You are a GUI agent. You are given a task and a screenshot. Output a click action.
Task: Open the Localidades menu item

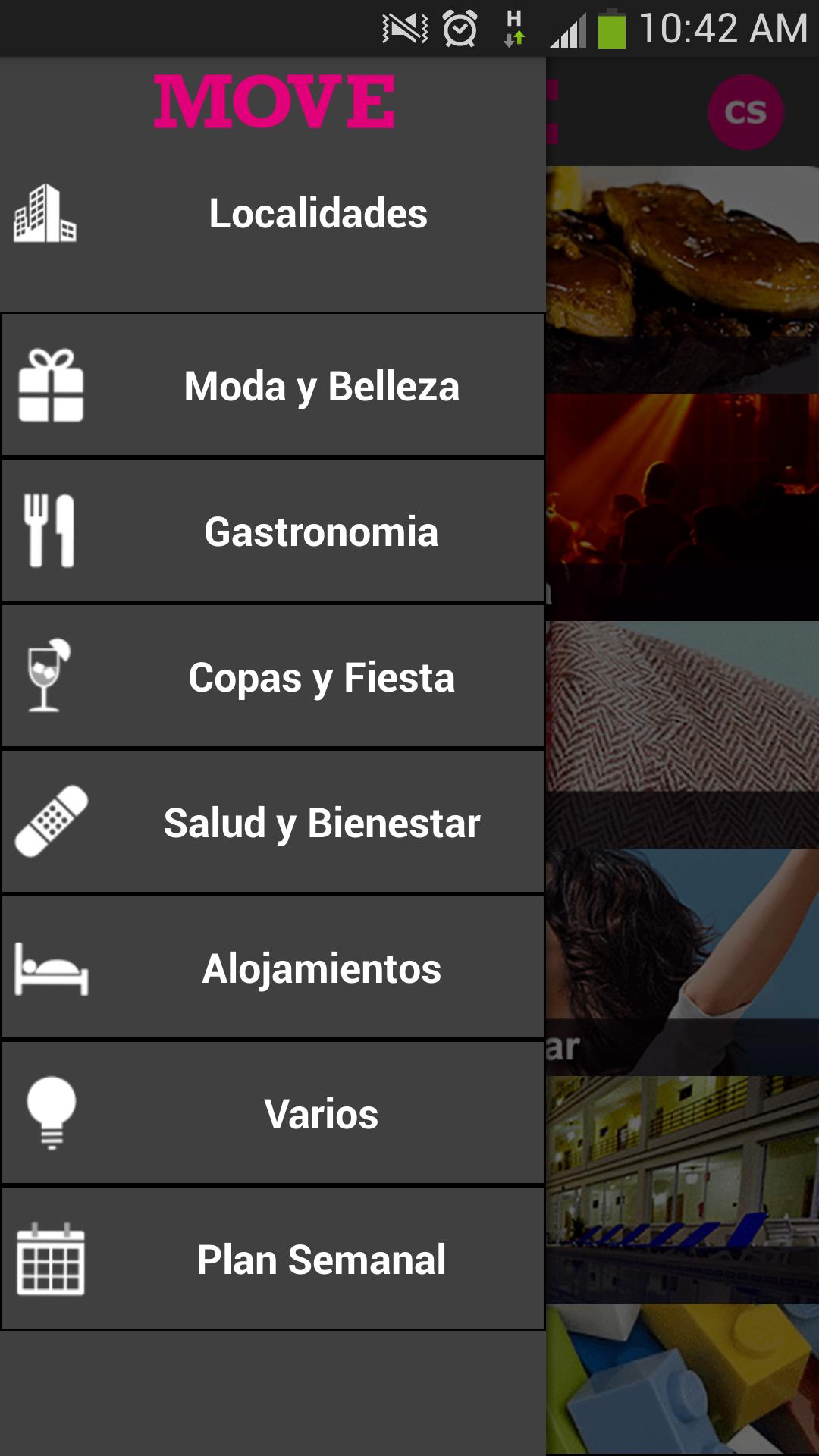pos(273,214)
